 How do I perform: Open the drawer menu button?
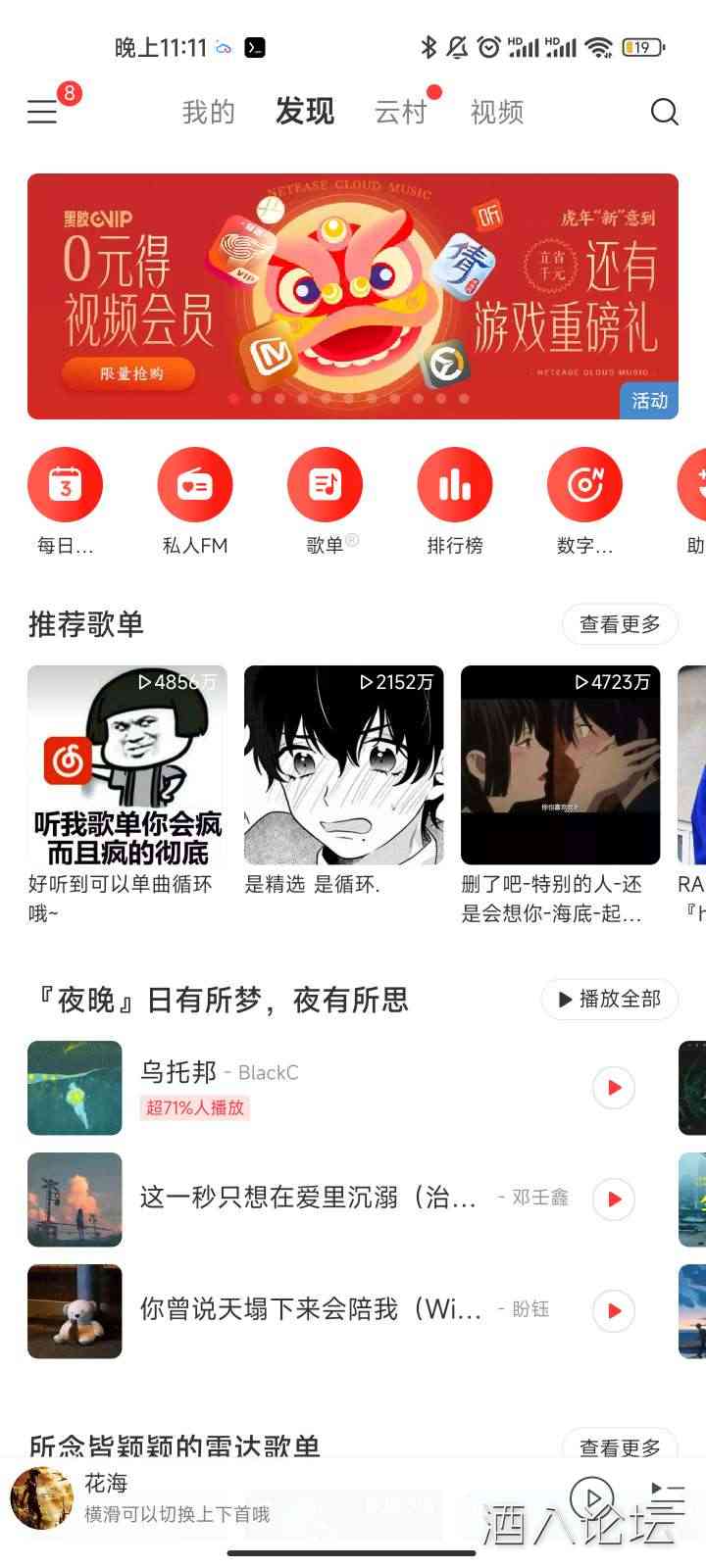[x=42, y=112]
